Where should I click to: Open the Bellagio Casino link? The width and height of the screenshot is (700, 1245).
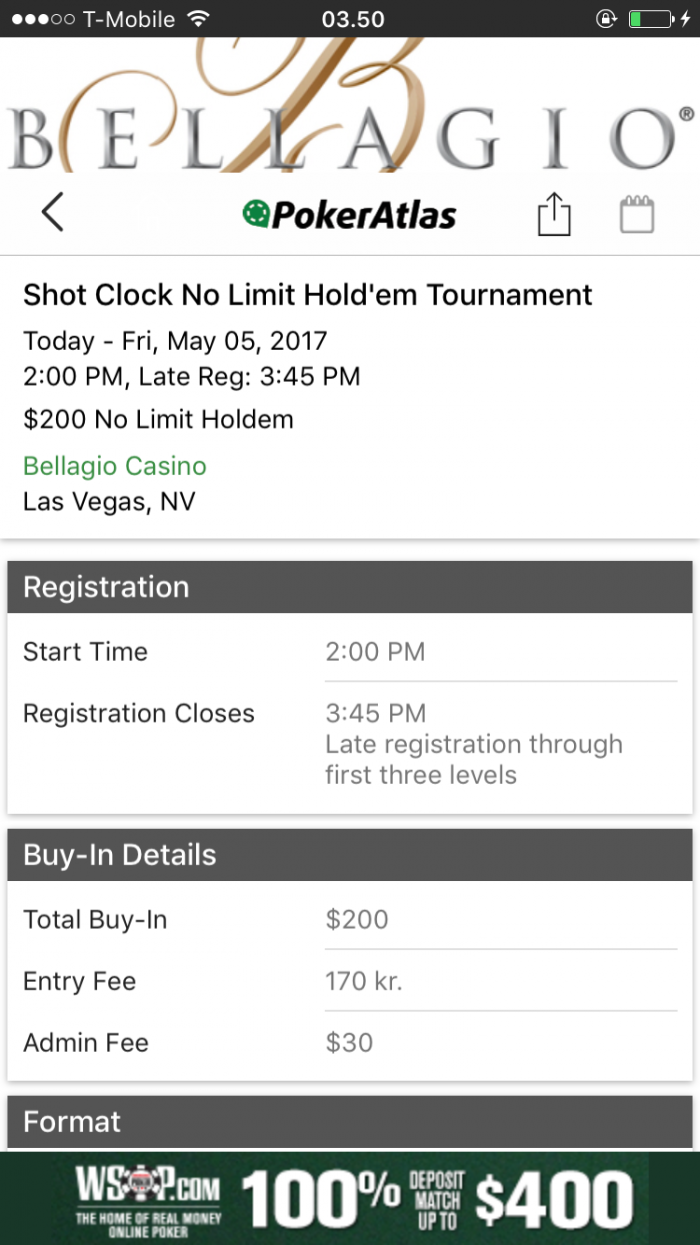coord(115,466)
